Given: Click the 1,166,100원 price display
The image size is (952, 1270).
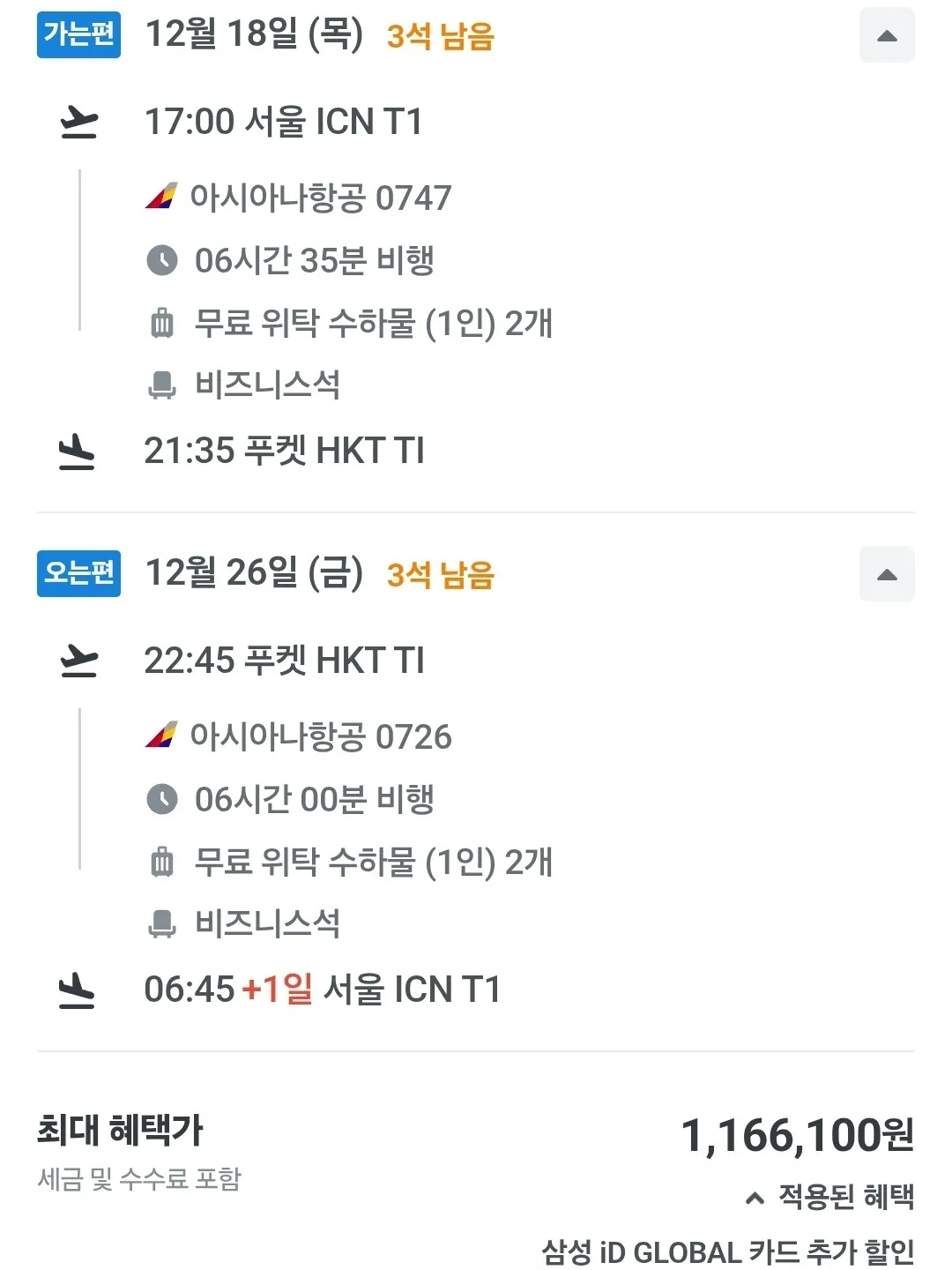Looking at the screenshot, I should click(798, 1137).
